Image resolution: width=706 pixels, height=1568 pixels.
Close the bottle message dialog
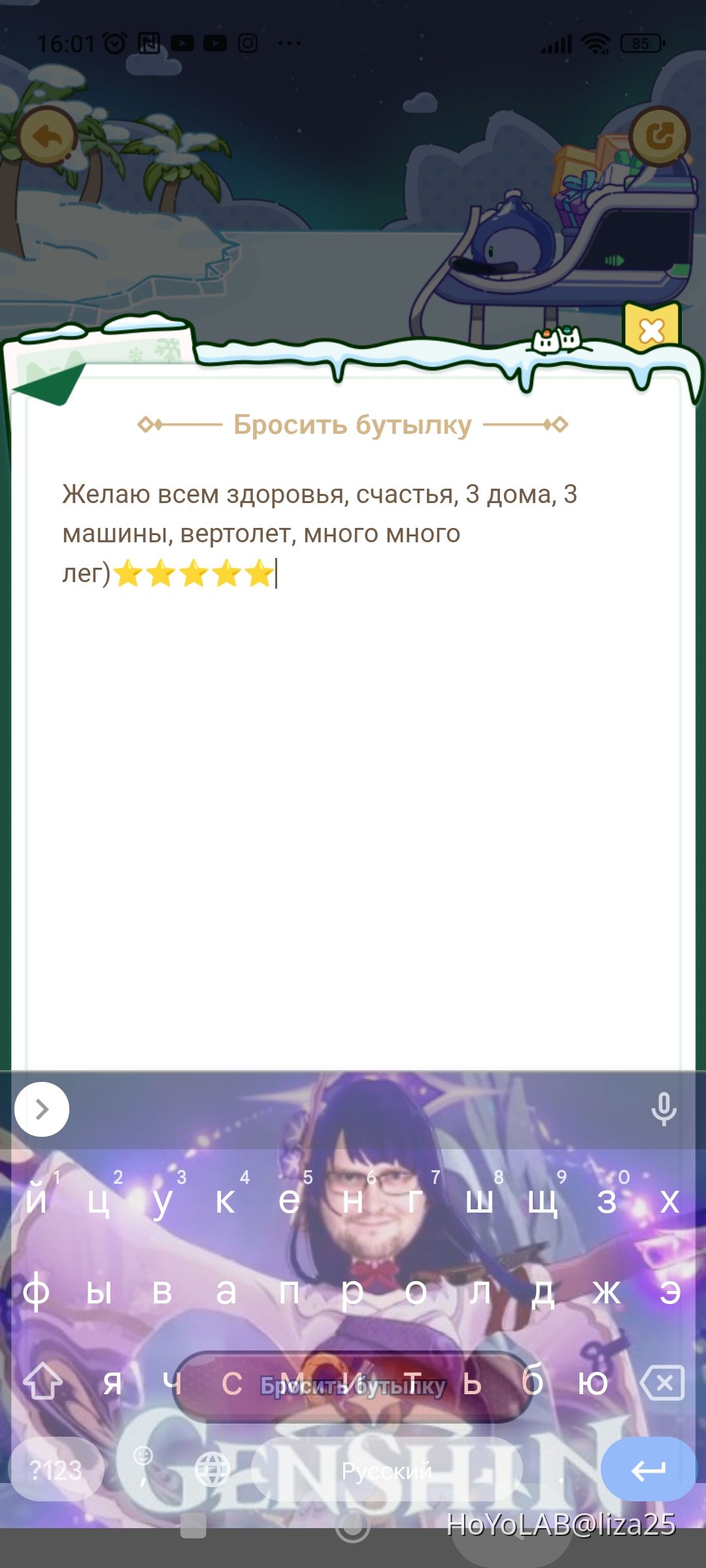click(x=651, y=329)
